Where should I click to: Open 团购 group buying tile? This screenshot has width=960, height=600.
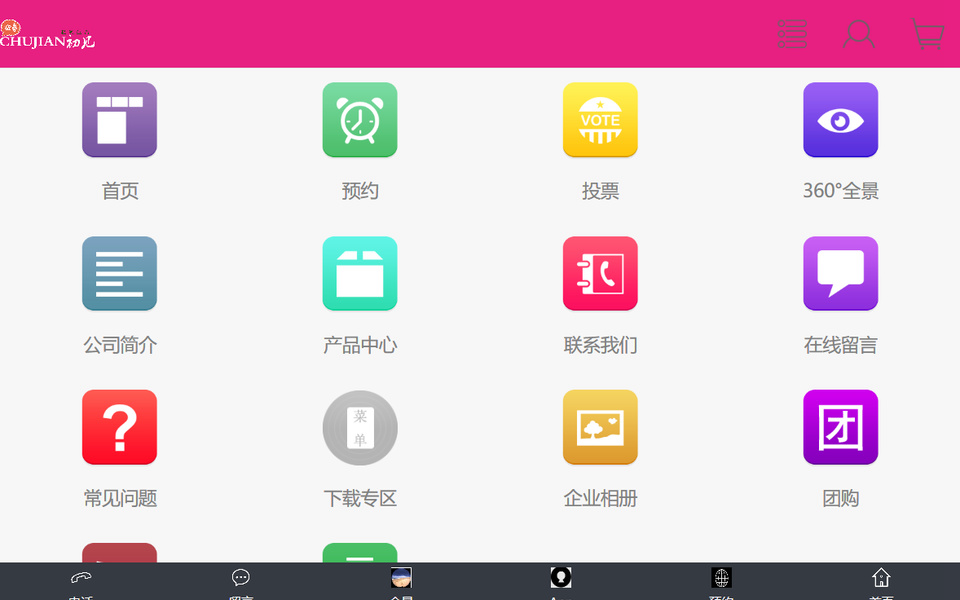pyautogui.click(x=840, y=427)
